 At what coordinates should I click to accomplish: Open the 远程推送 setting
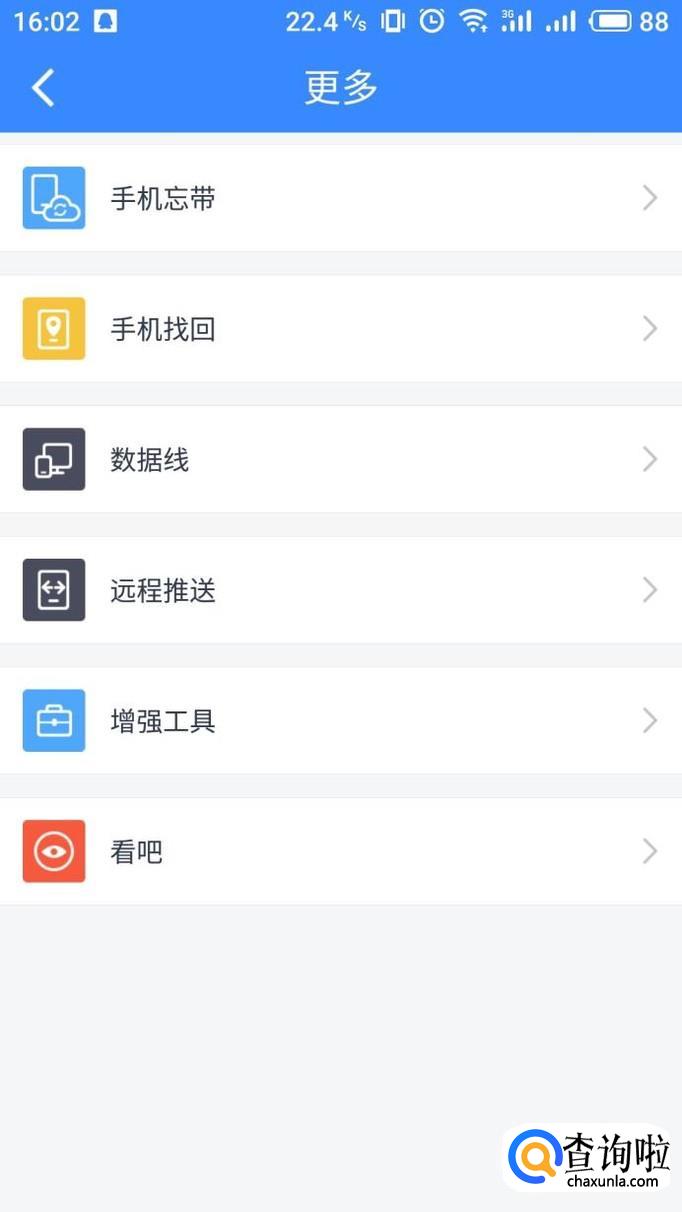coord(340,590)
